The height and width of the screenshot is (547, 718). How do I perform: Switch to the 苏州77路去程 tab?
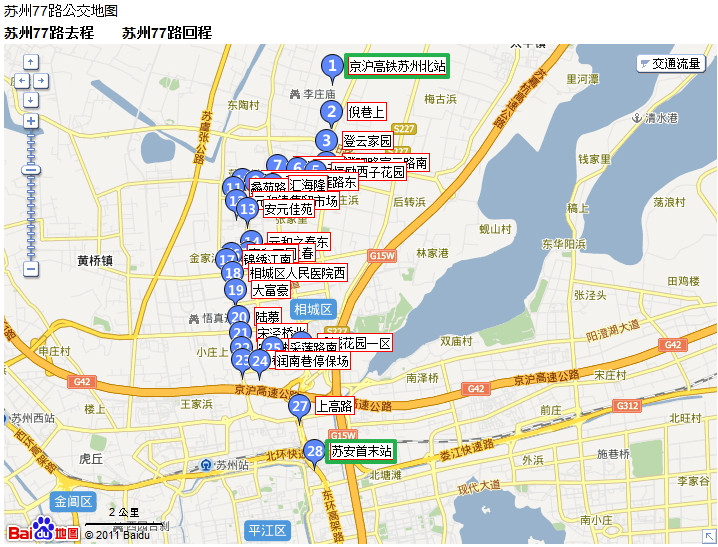(x=49, y=32)
